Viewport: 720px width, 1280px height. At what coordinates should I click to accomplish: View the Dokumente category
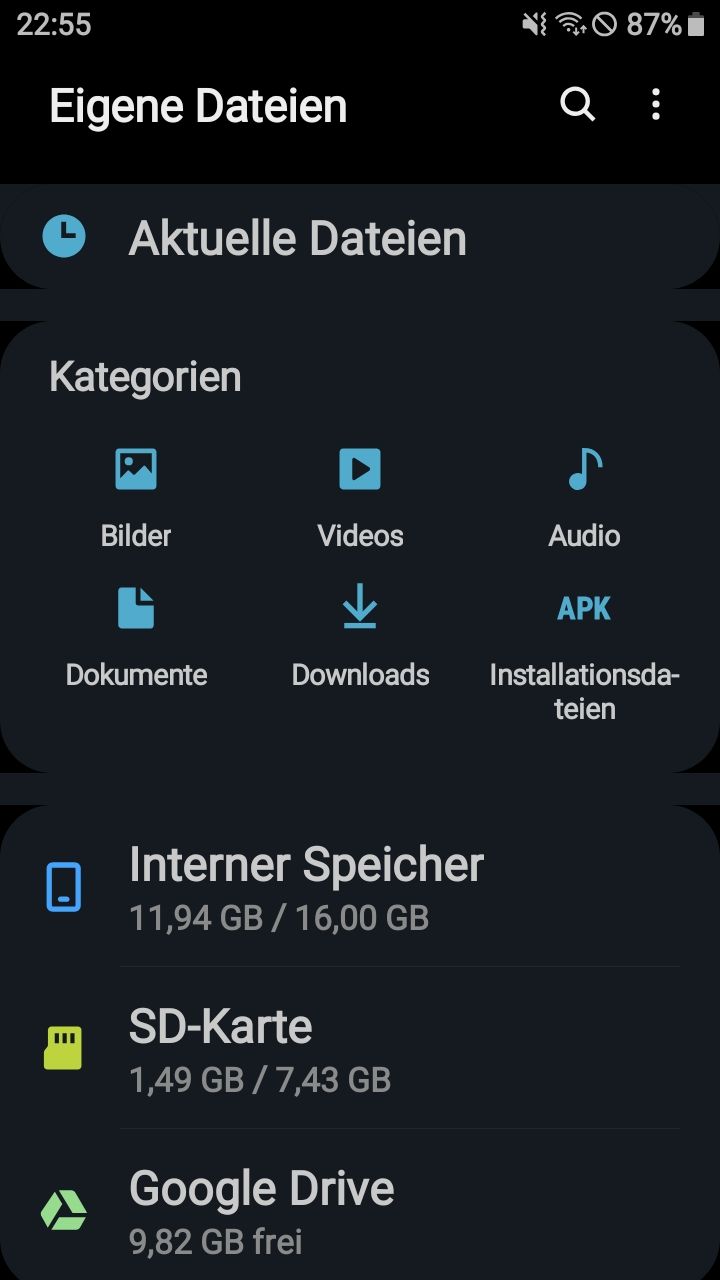(136, 636)
